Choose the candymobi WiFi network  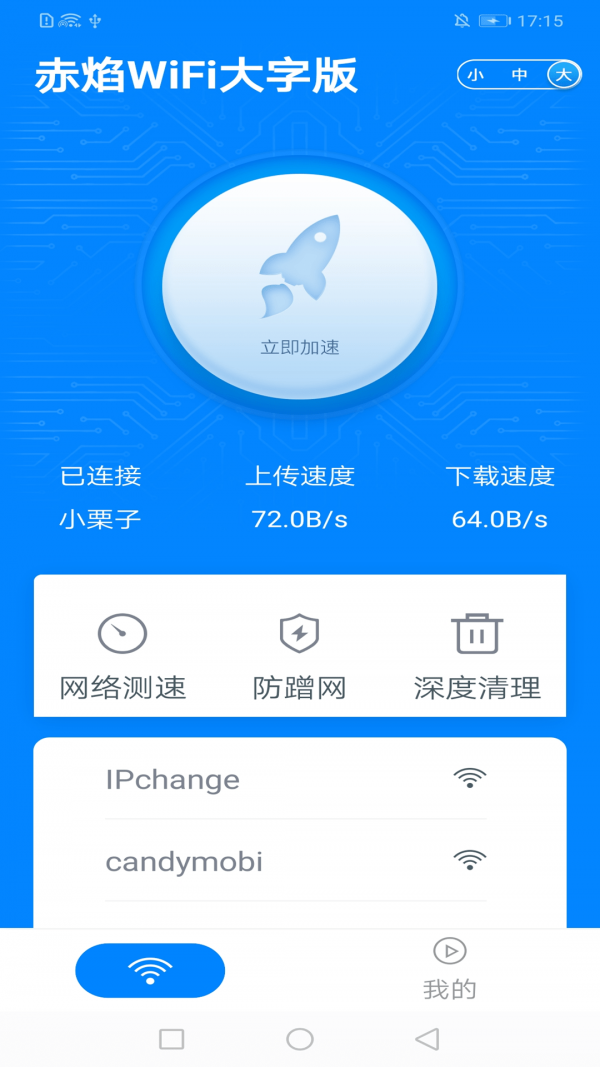pos(296,861)
